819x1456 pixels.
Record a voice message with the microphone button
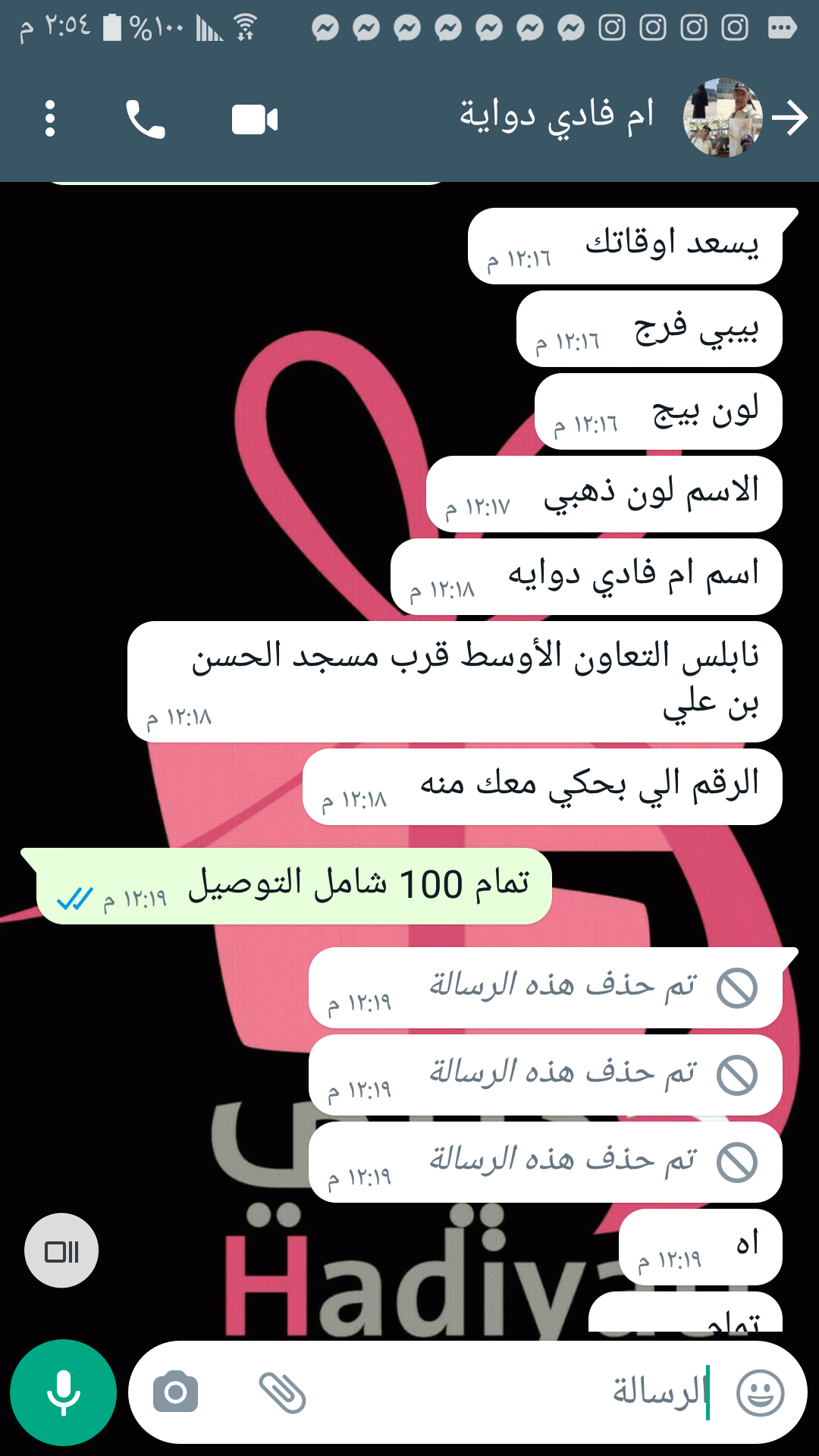point(63,1393)
